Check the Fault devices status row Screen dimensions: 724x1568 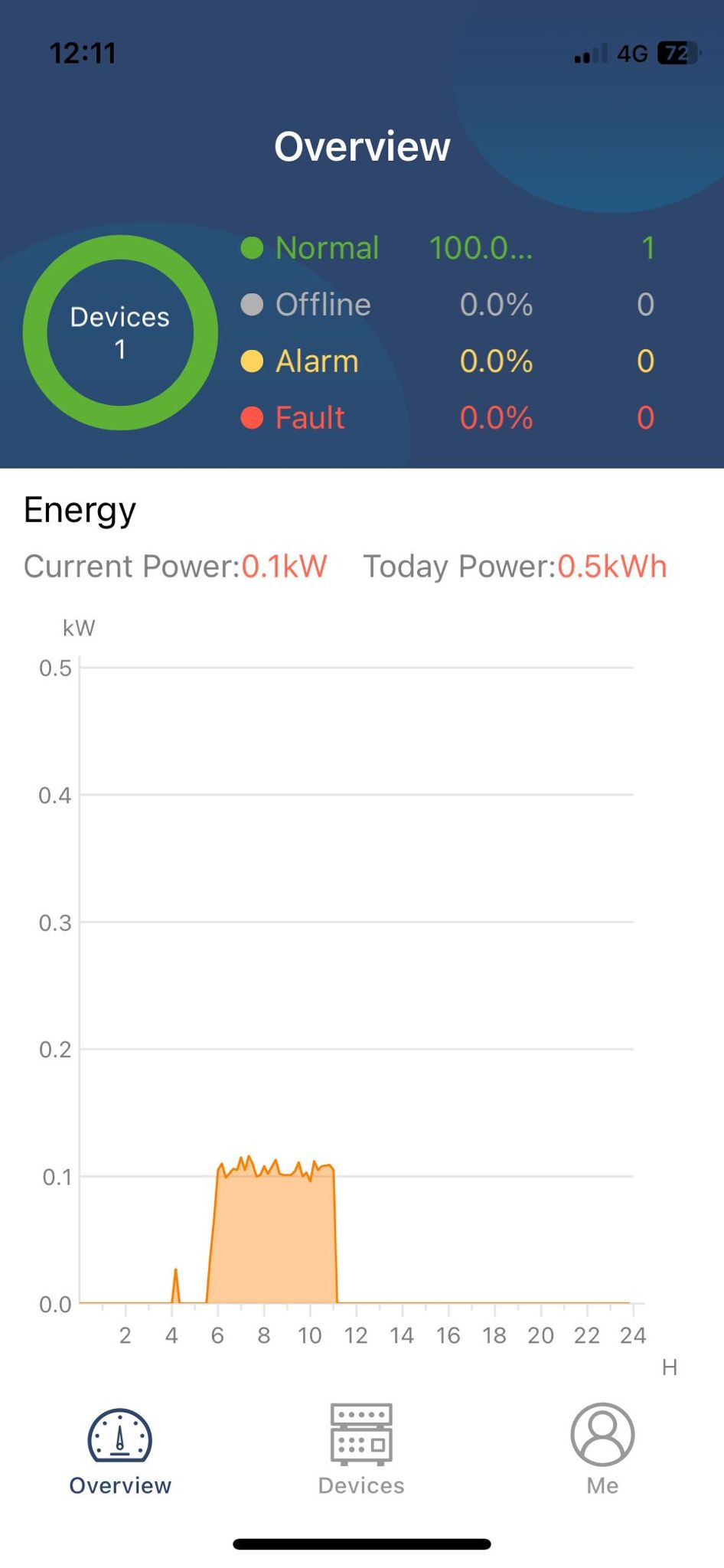pos(310,418)
